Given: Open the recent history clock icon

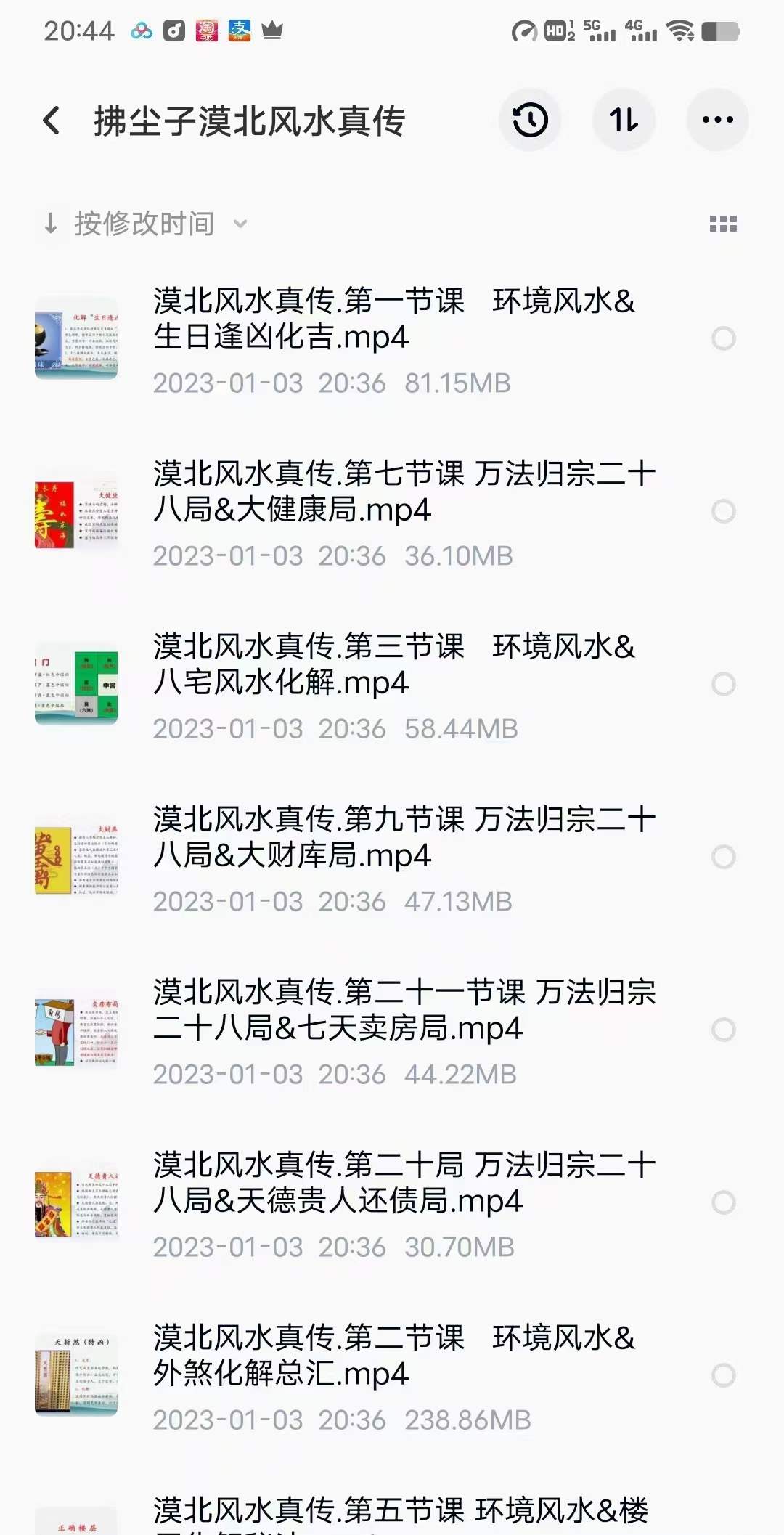Looking at the screenshot, I should (530, 121).
